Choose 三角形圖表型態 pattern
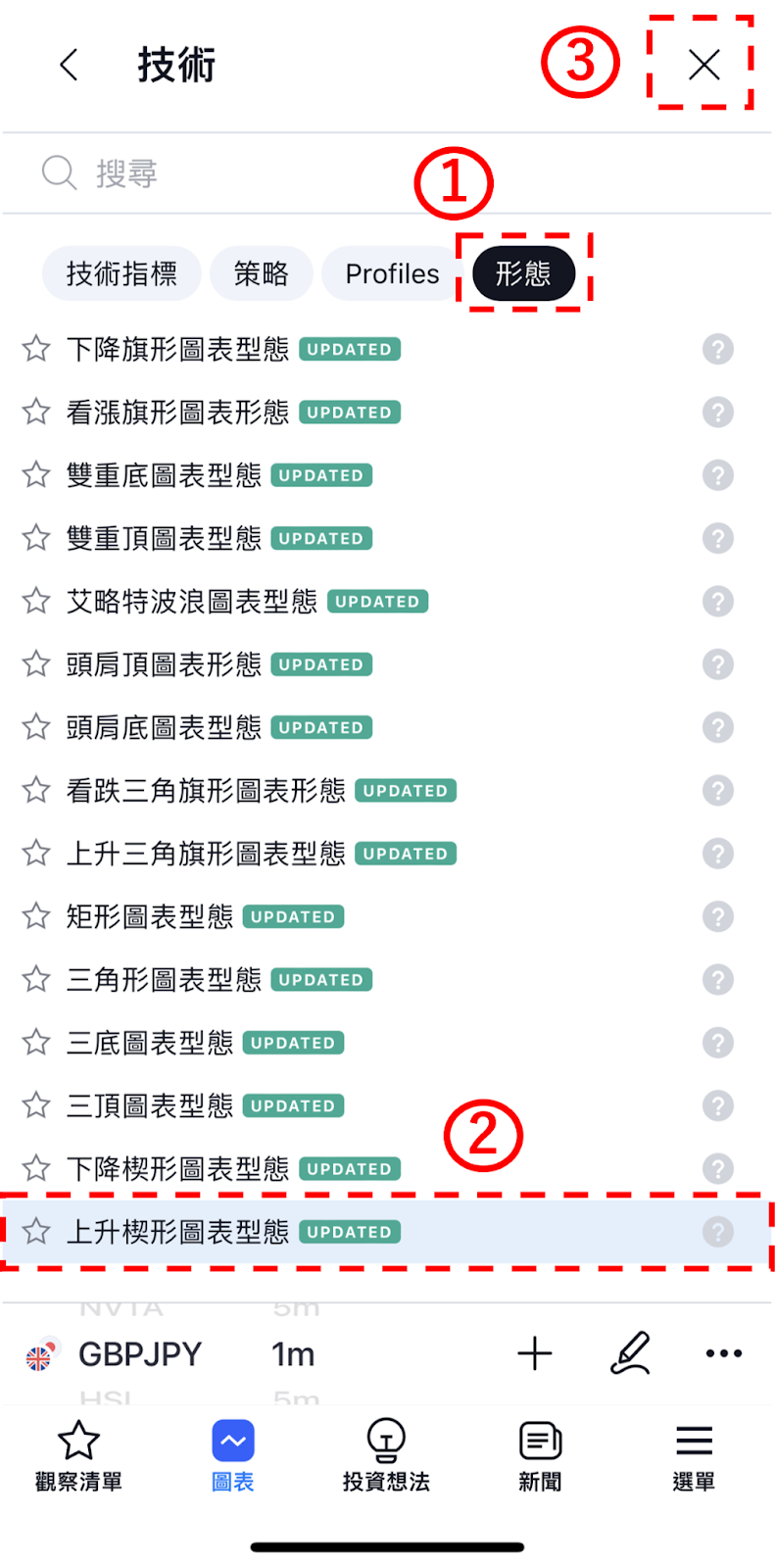Image resolution: width=775 pixels, height=1568 pixels. (x=165, y=980)
